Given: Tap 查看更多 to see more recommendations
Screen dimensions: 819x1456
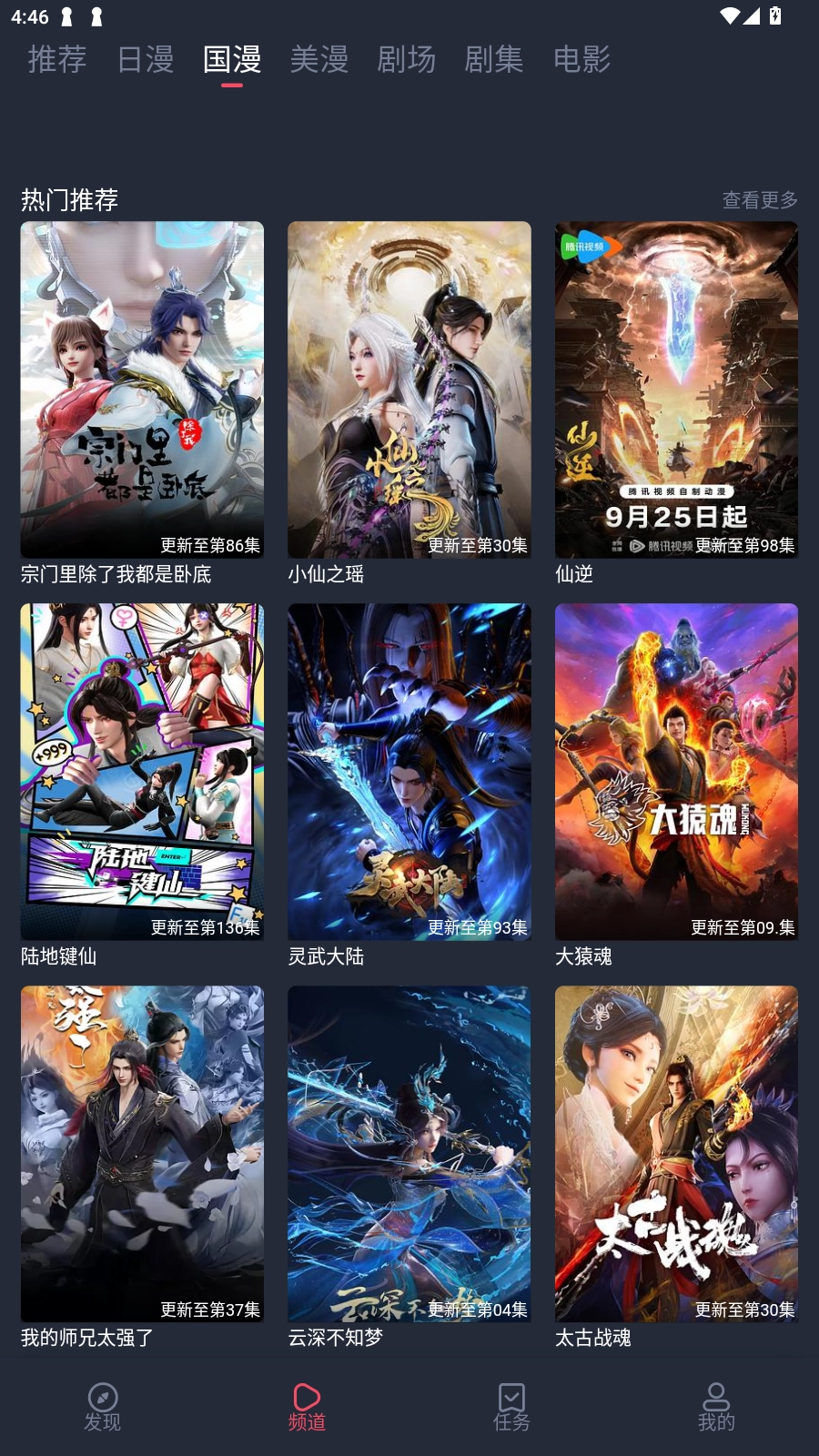Looking at the screenshot, I should (759, 200).
